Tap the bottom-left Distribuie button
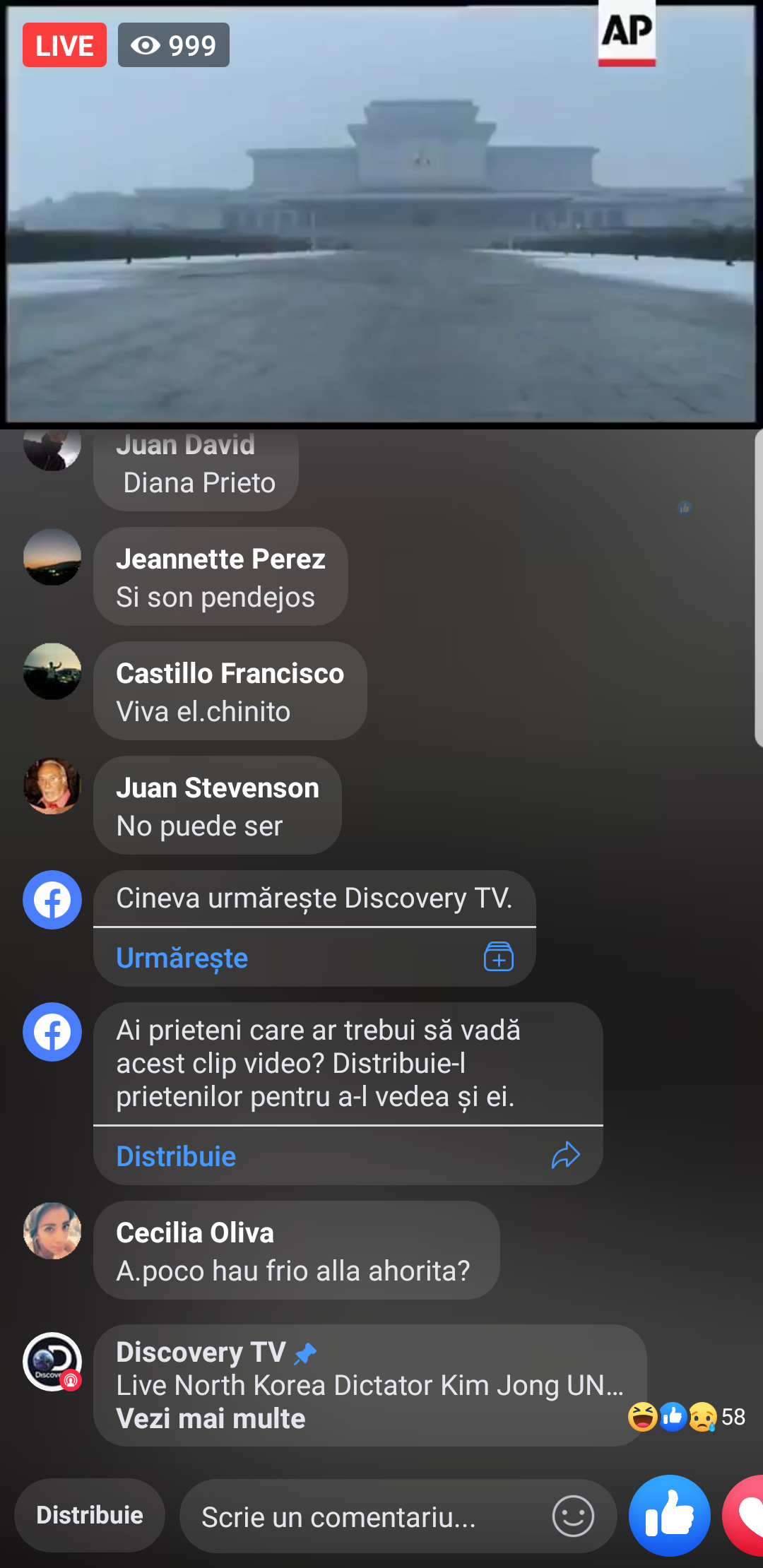763x1568 pixels. point(90,1515)
